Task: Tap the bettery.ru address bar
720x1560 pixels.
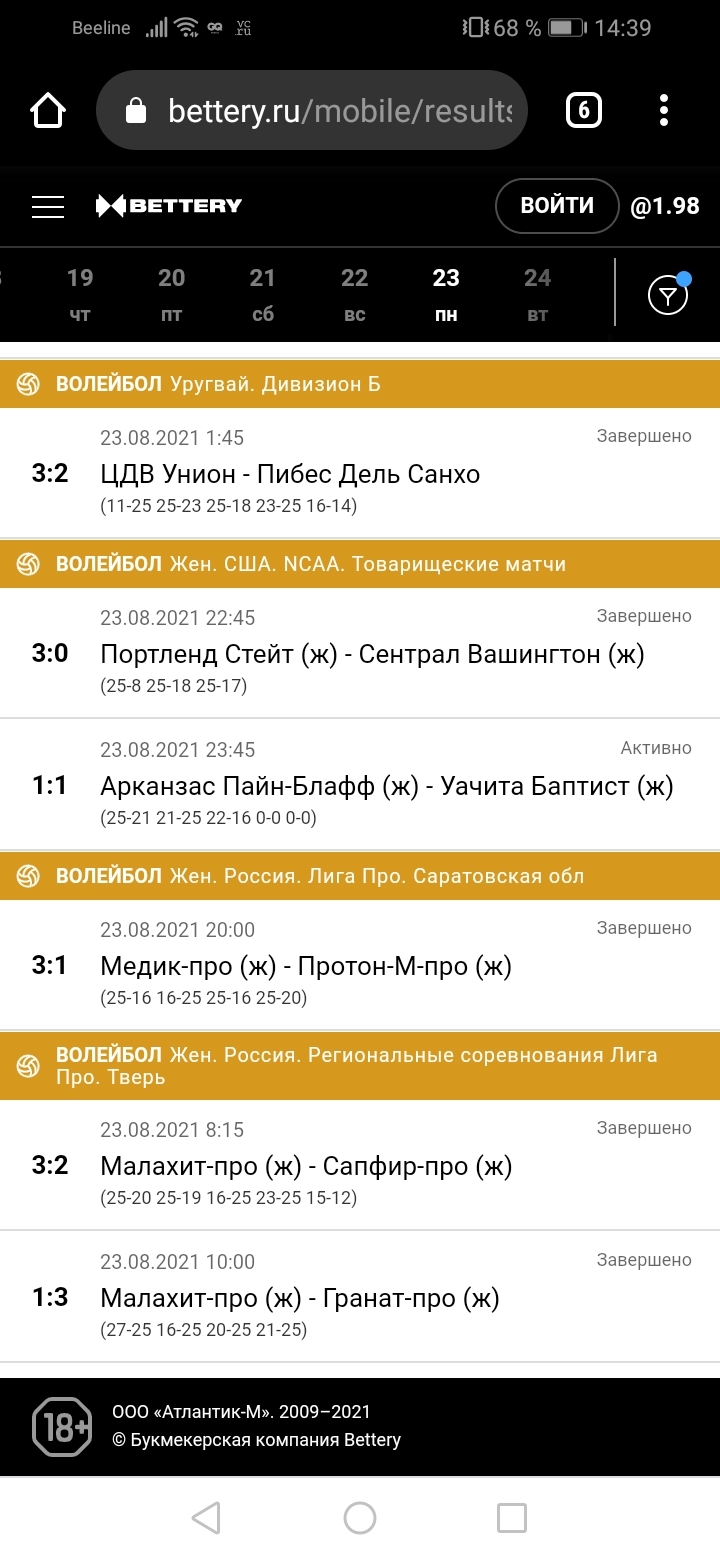Action: click(x=312, y=110)
